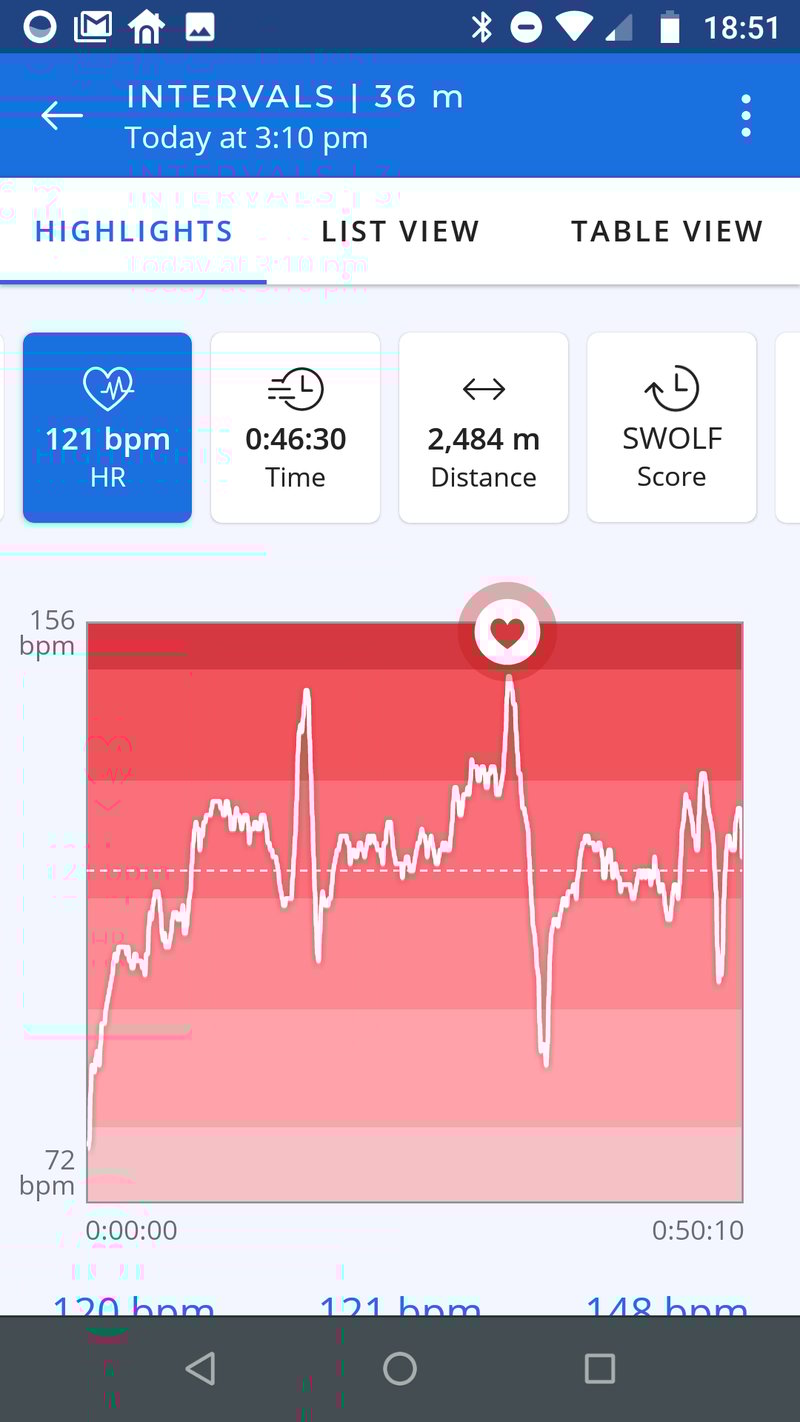
Task: Show the 2,484 m Distance metric
Action: pyautogui.click(x=484, y=428)
